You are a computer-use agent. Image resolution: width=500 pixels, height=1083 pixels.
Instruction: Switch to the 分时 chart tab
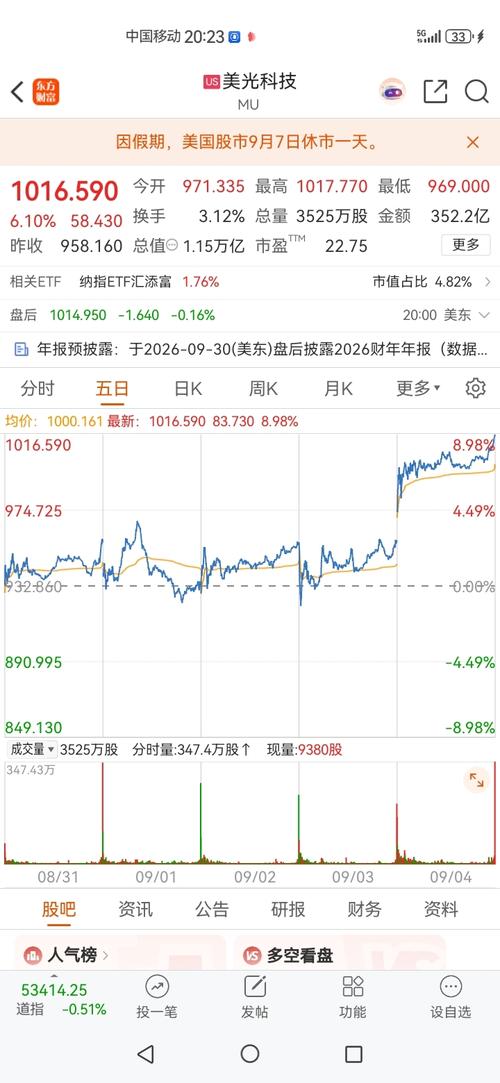(x=37, y=389)
